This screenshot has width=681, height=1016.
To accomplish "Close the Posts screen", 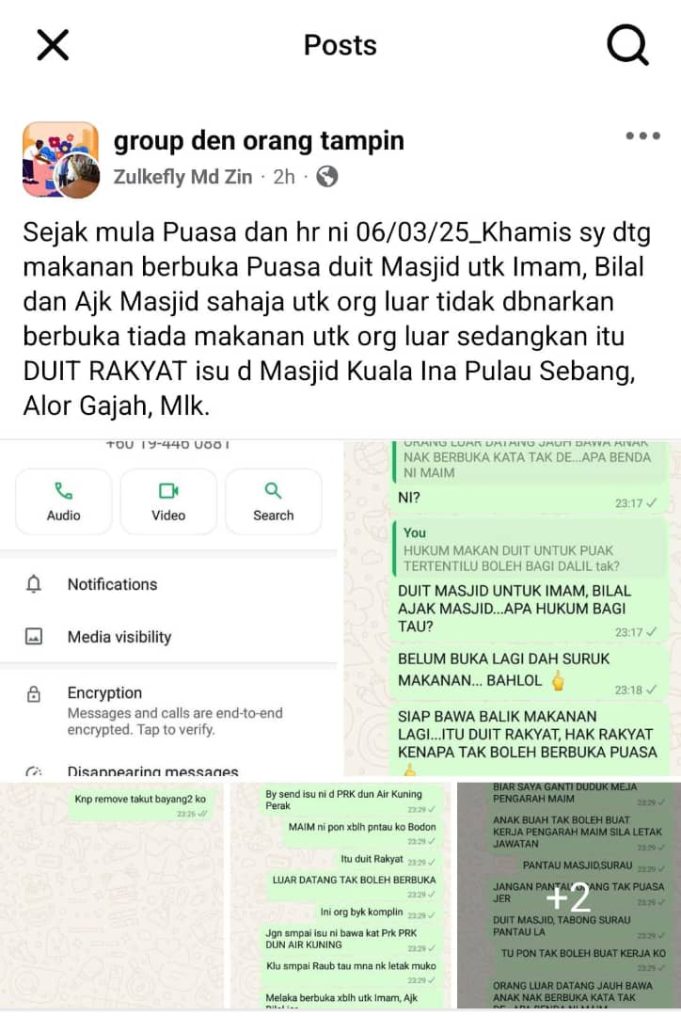I will pos(52,45).
